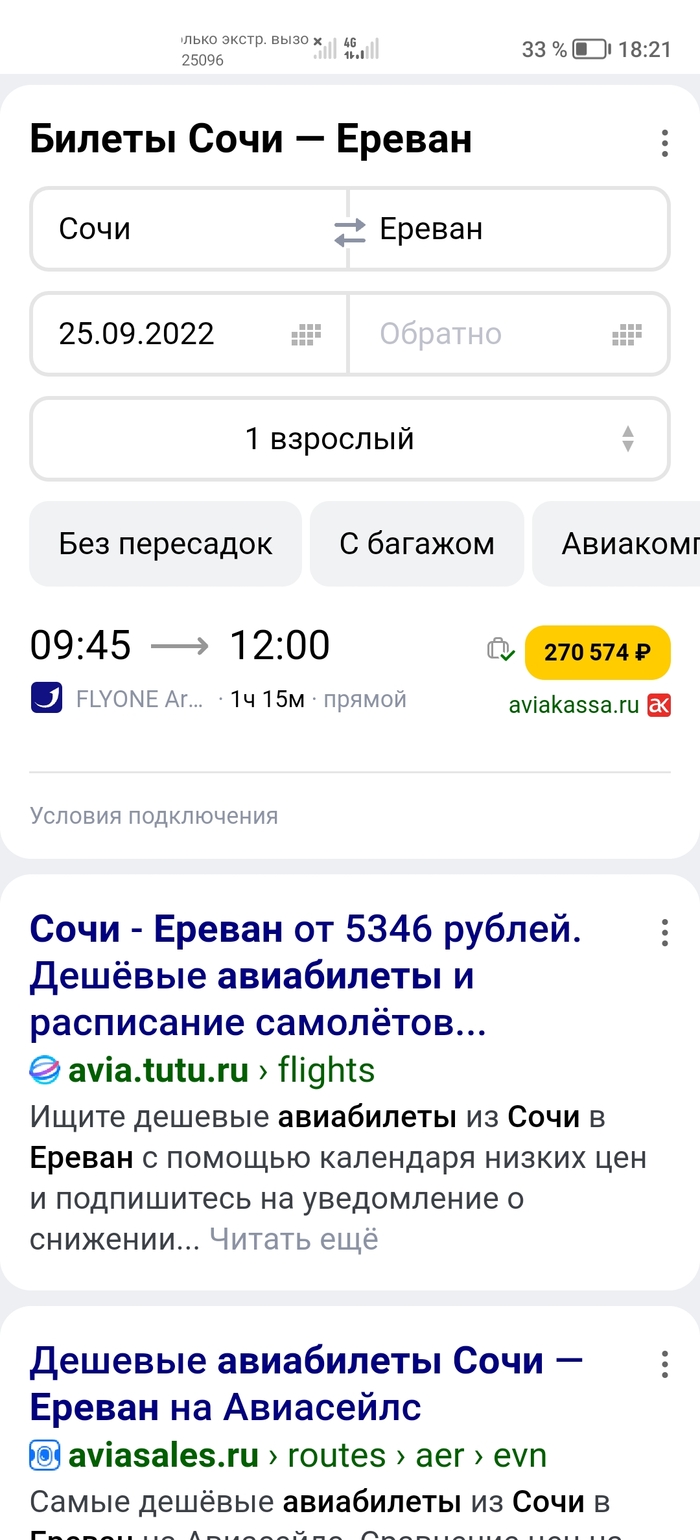Image resolution: width=700 pixels, height=1540 pixels.
Task: Open overflow menu of the tutu.ru result
Action: tap(664, 934)
